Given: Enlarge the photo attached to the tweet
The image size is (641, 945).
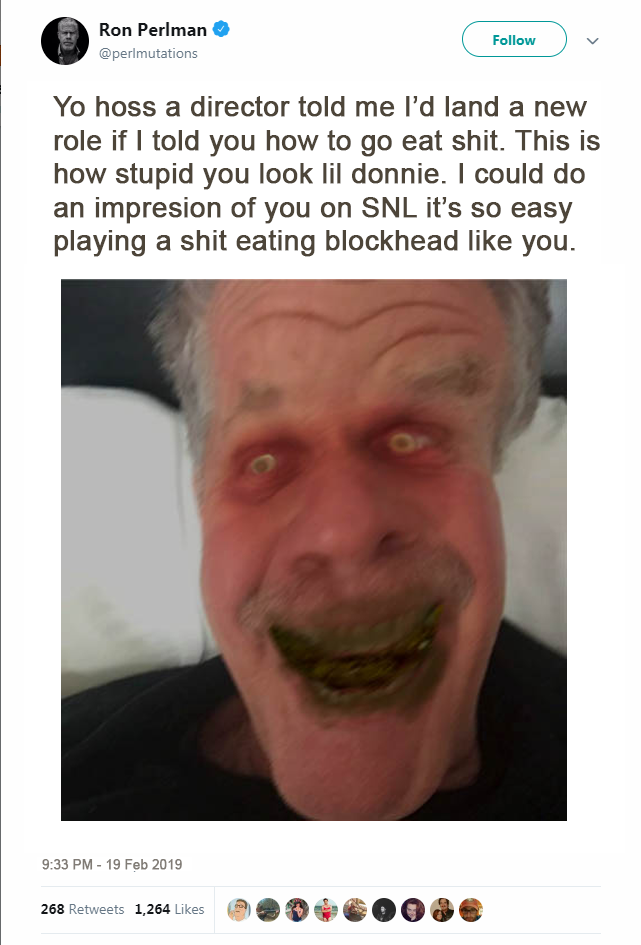Looking at the screenshot, I should [313, 549].
